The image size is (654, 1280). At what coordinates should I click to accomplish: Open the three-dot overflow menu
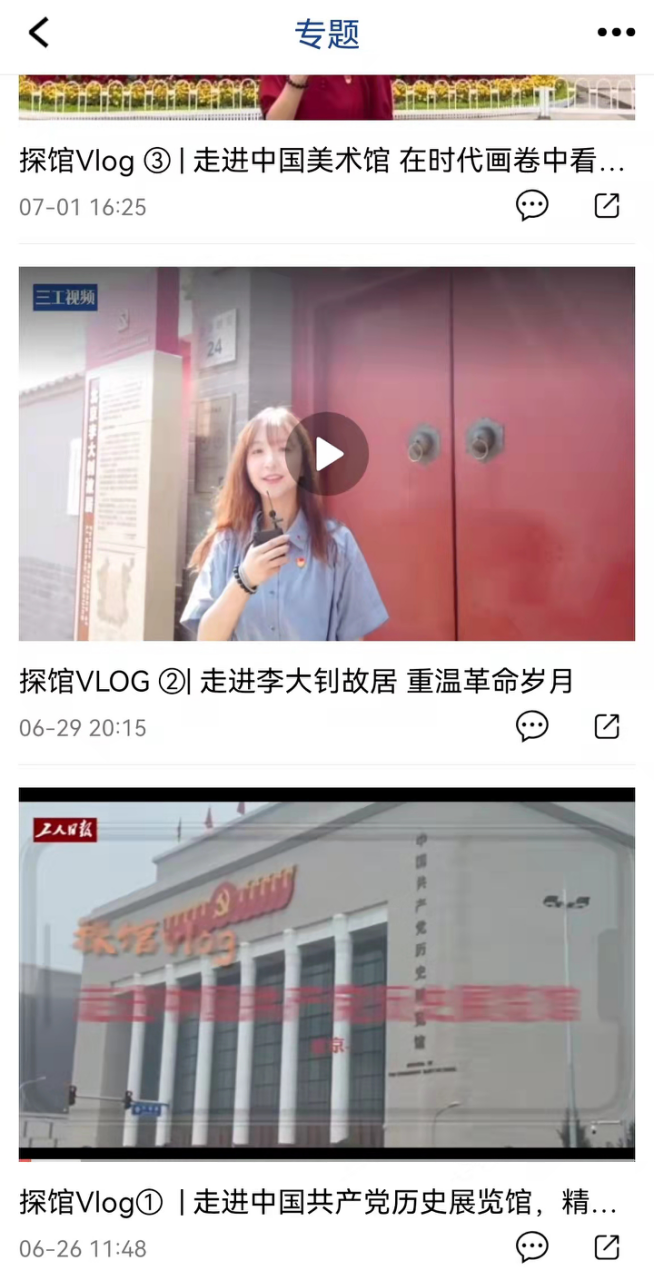click(616, 33)
